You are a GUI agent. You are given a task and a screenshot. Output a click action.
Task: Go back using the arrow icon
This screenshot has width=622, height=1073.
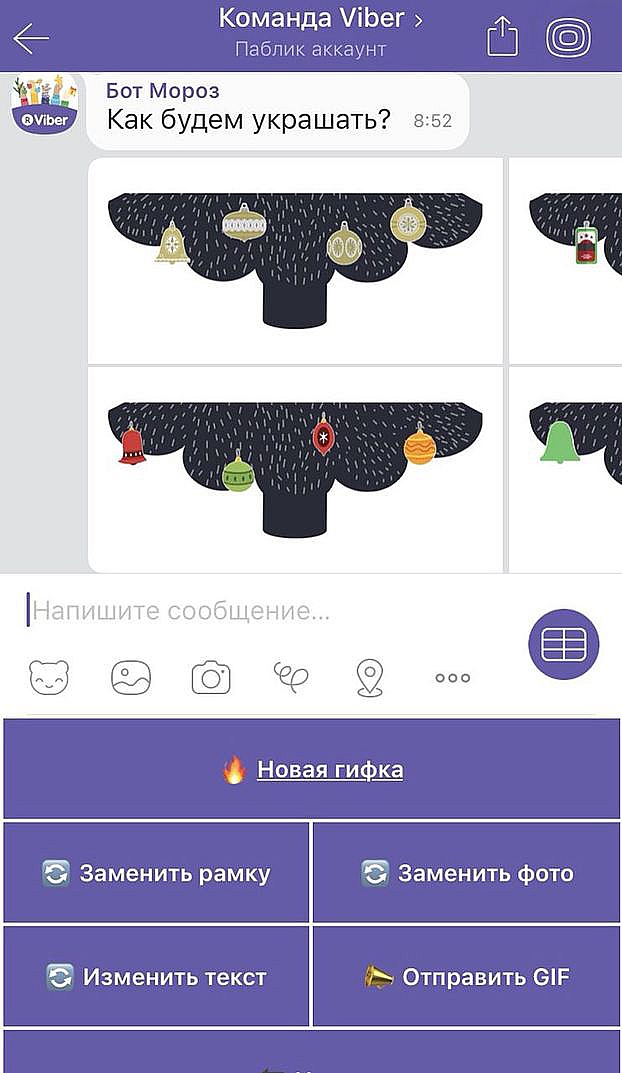(31, 38)
